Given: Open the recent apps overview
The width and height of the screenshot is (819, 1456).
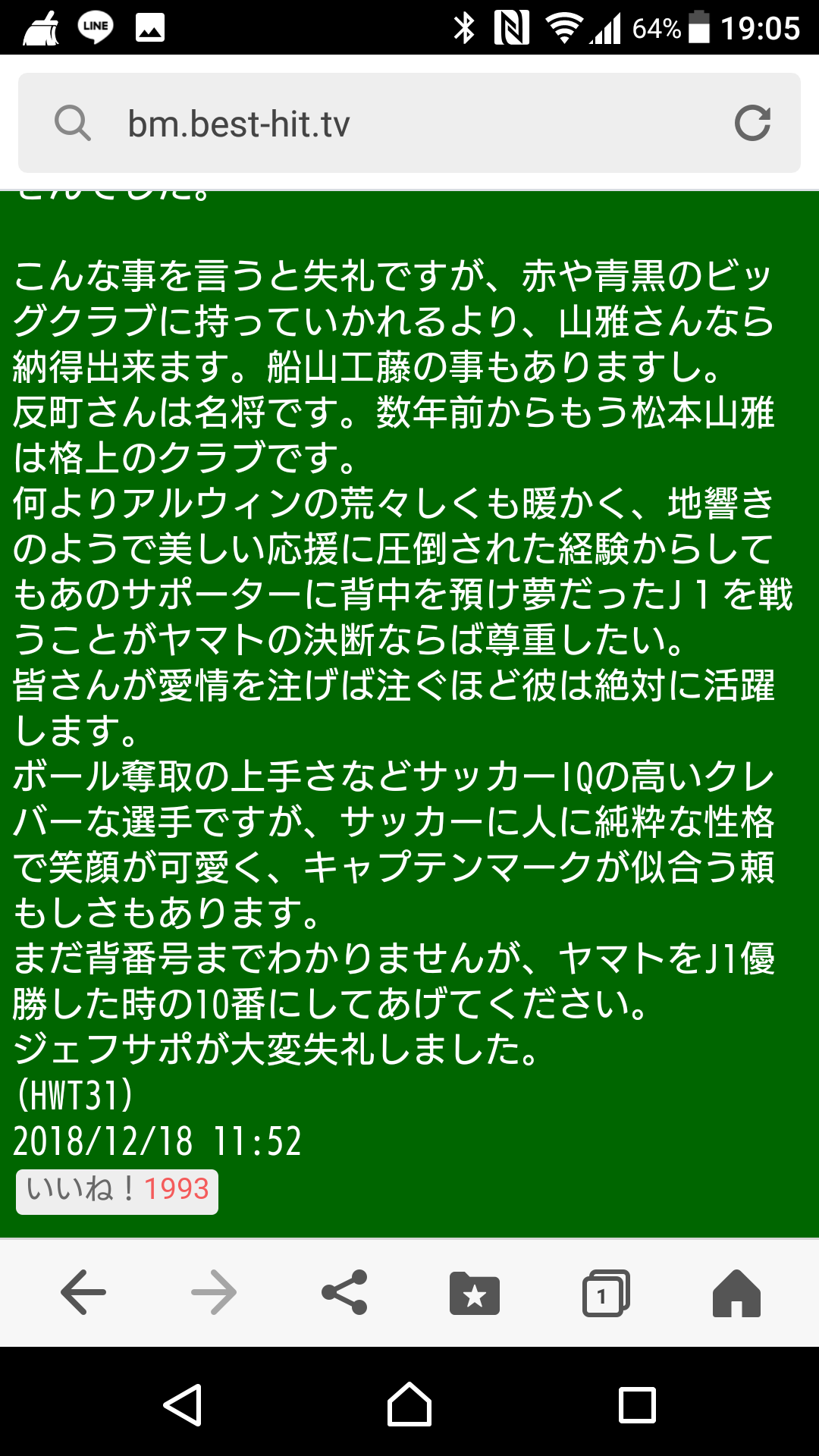Looking at the screenshot, I should coord(637,1405).
